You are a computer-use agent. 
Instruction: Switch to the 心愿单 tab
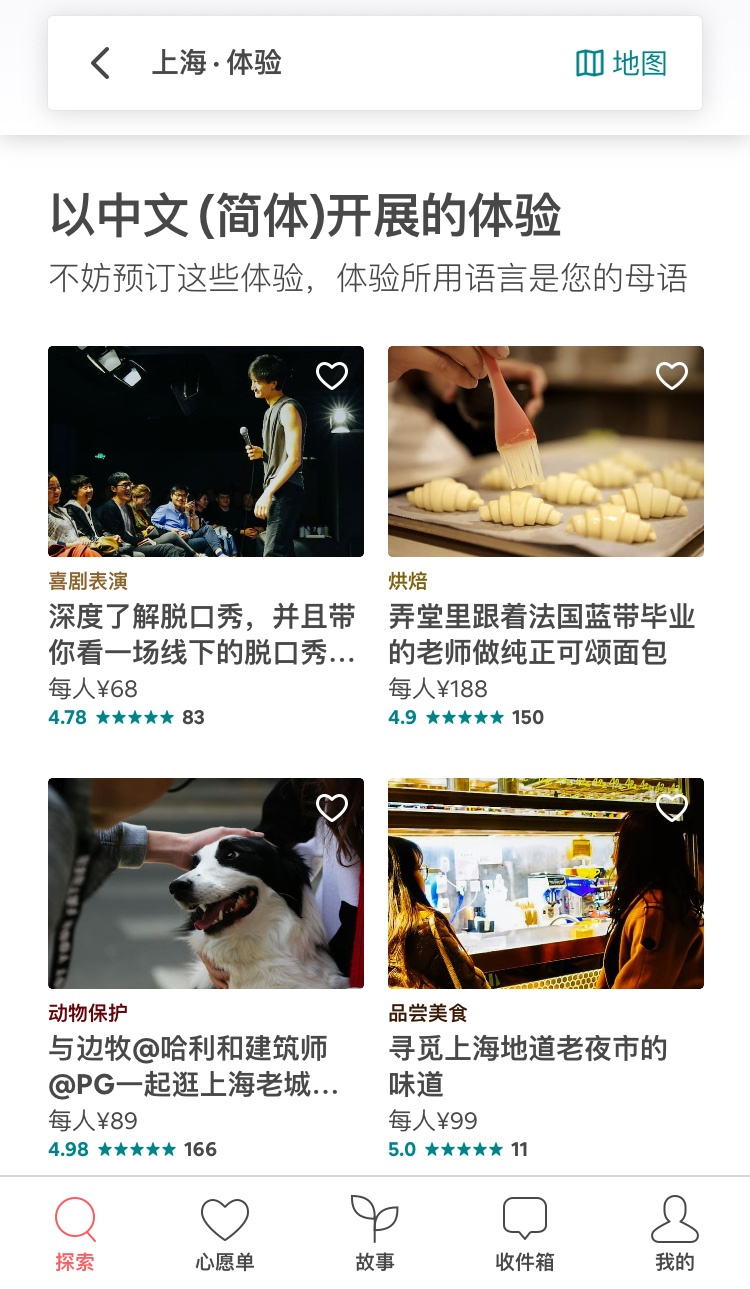pos(225,1234)
